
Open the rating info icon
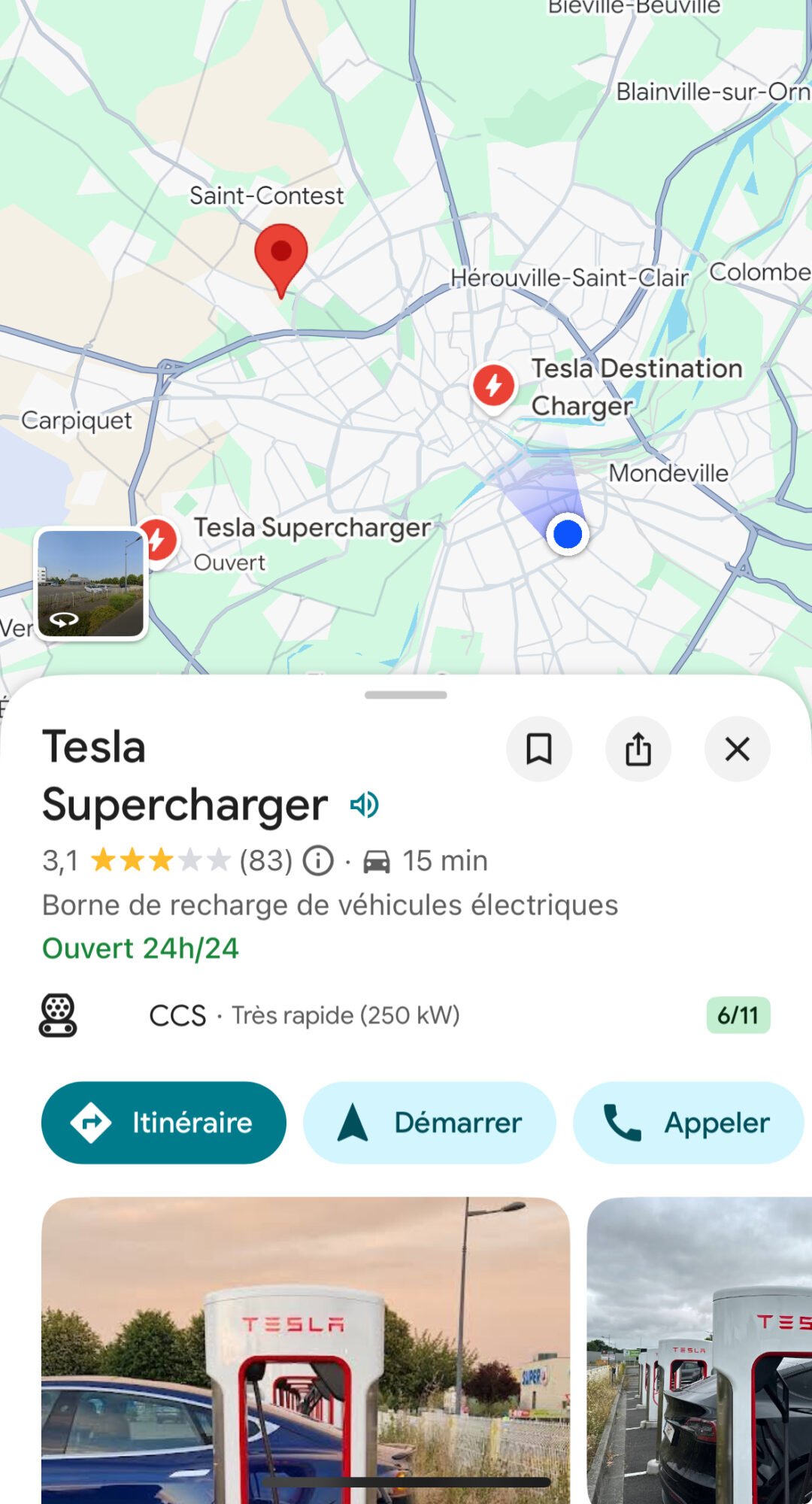318,860
